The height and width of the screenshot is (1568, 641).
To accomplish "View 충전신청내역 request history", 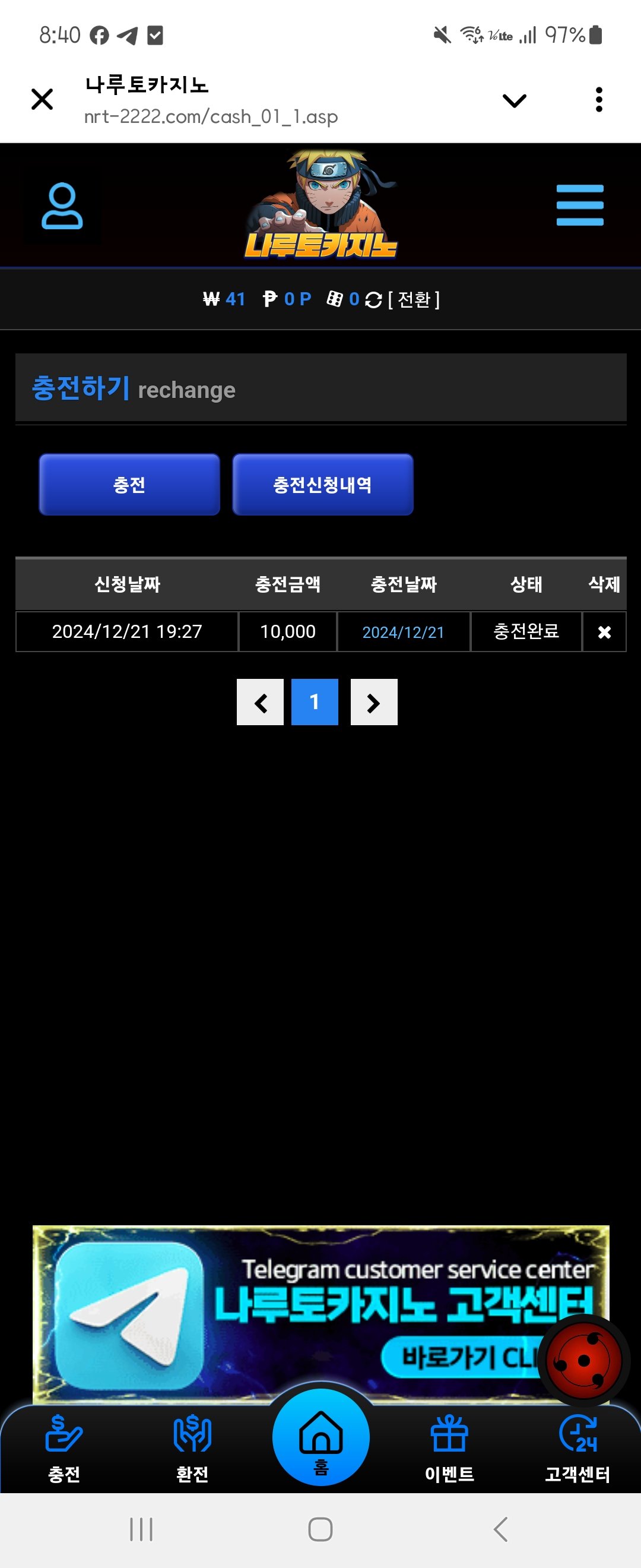I will point(322,485).
